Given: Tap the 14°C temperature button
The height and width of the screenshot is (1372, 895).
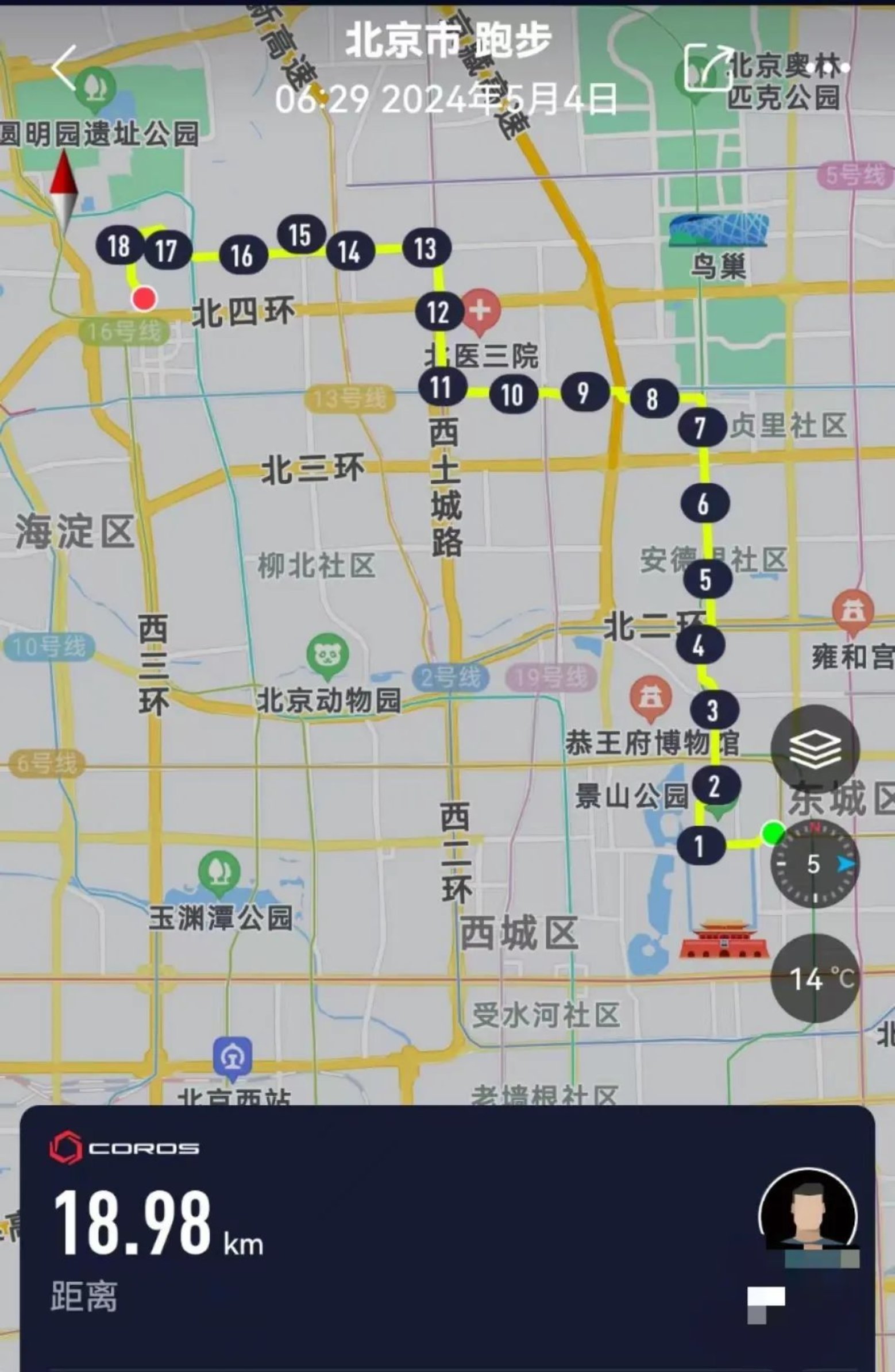Looking at the screenshot, I should tap(815, 978).
